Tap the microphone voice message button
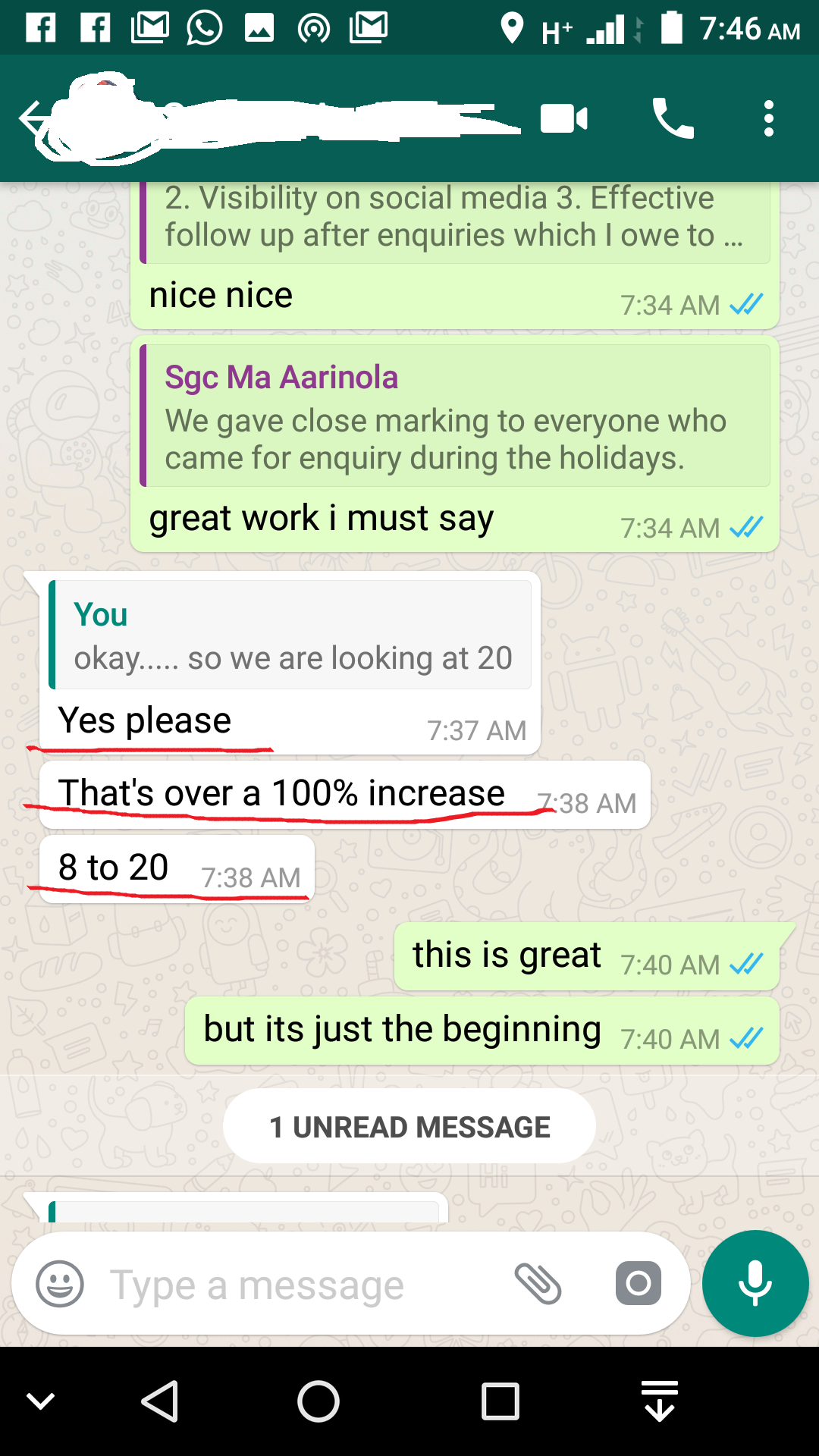The width and height of the screenshot is (819, 1456). [755, 1283]
